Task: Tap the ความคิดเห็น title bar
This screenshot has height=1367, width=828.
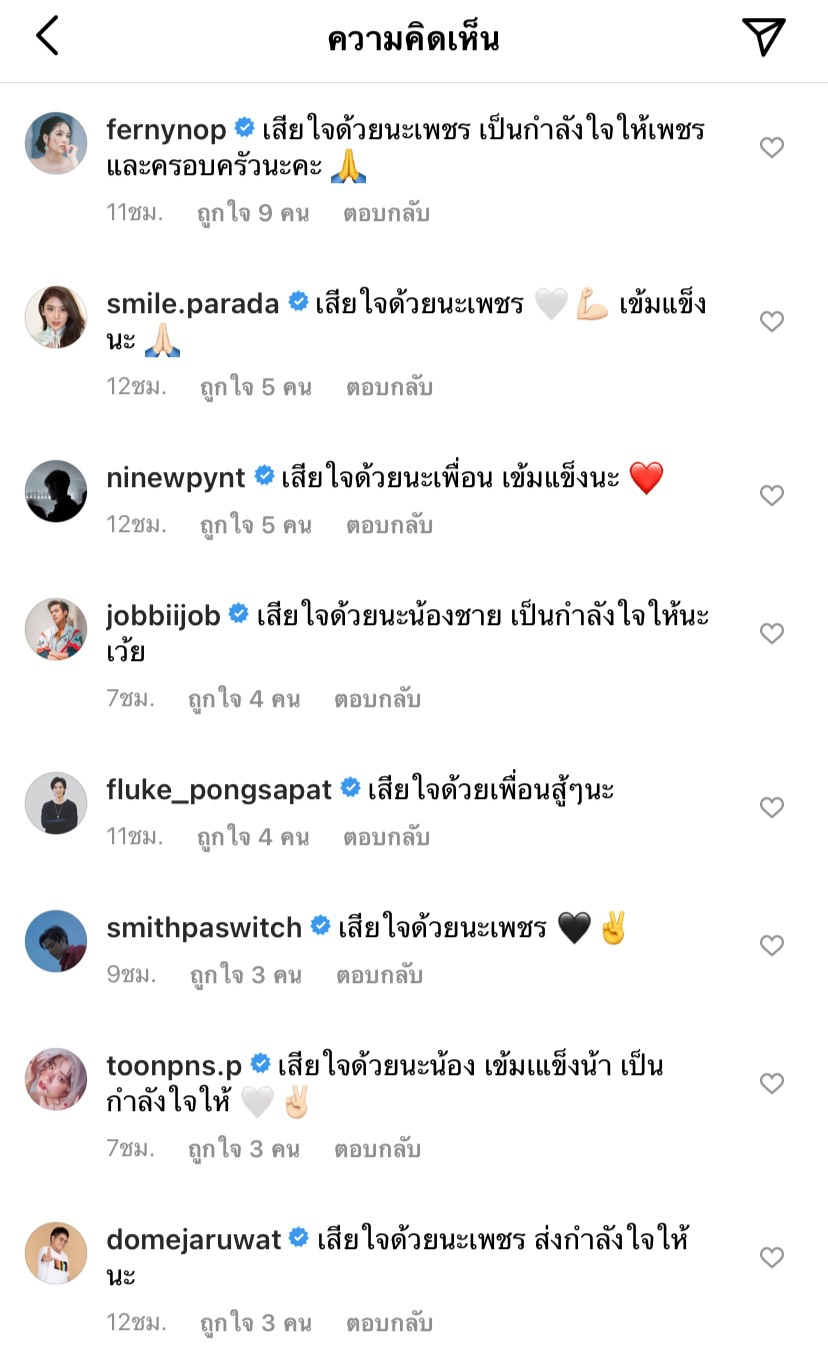Action: click(414, 37)
